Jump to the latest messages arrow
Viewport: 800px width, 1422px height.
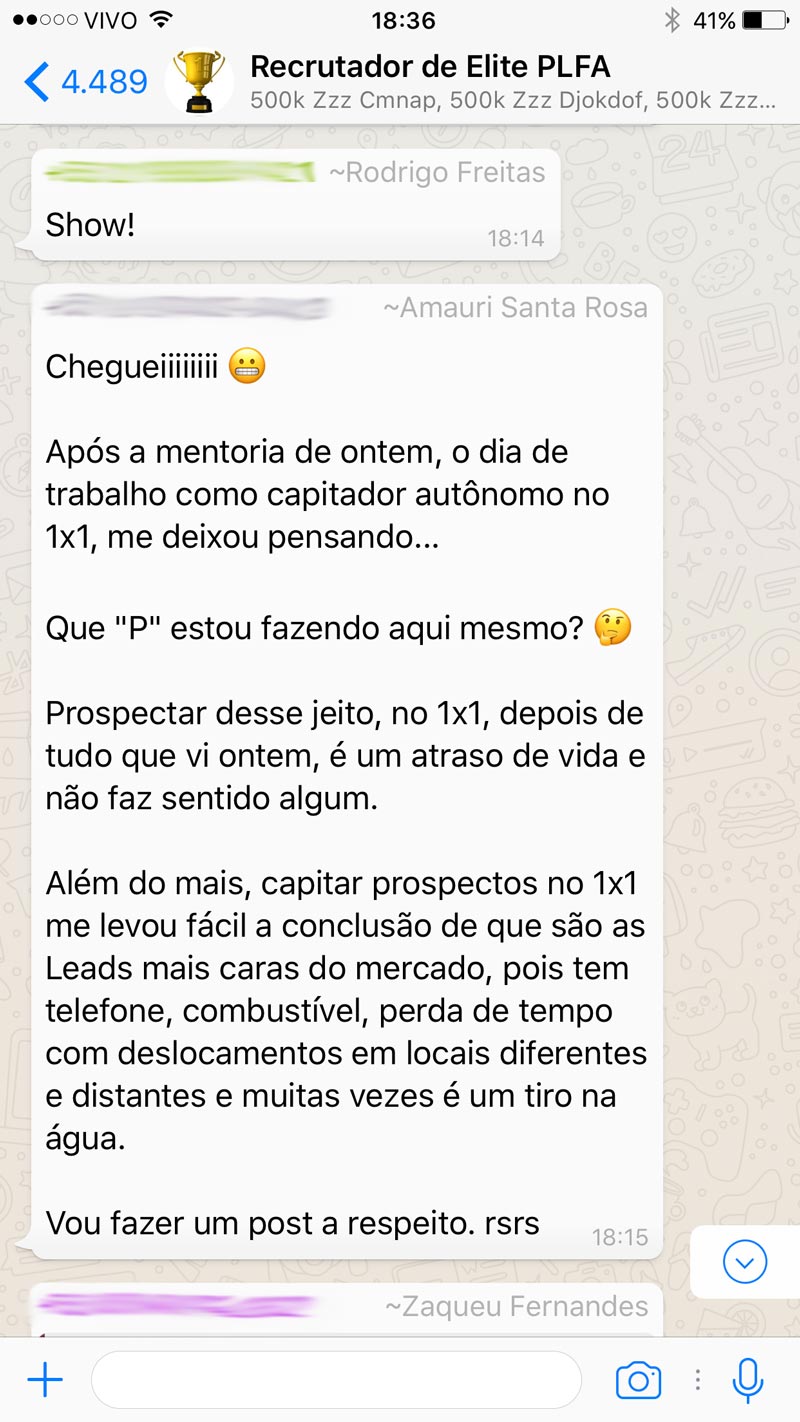tap(745, 1262)
